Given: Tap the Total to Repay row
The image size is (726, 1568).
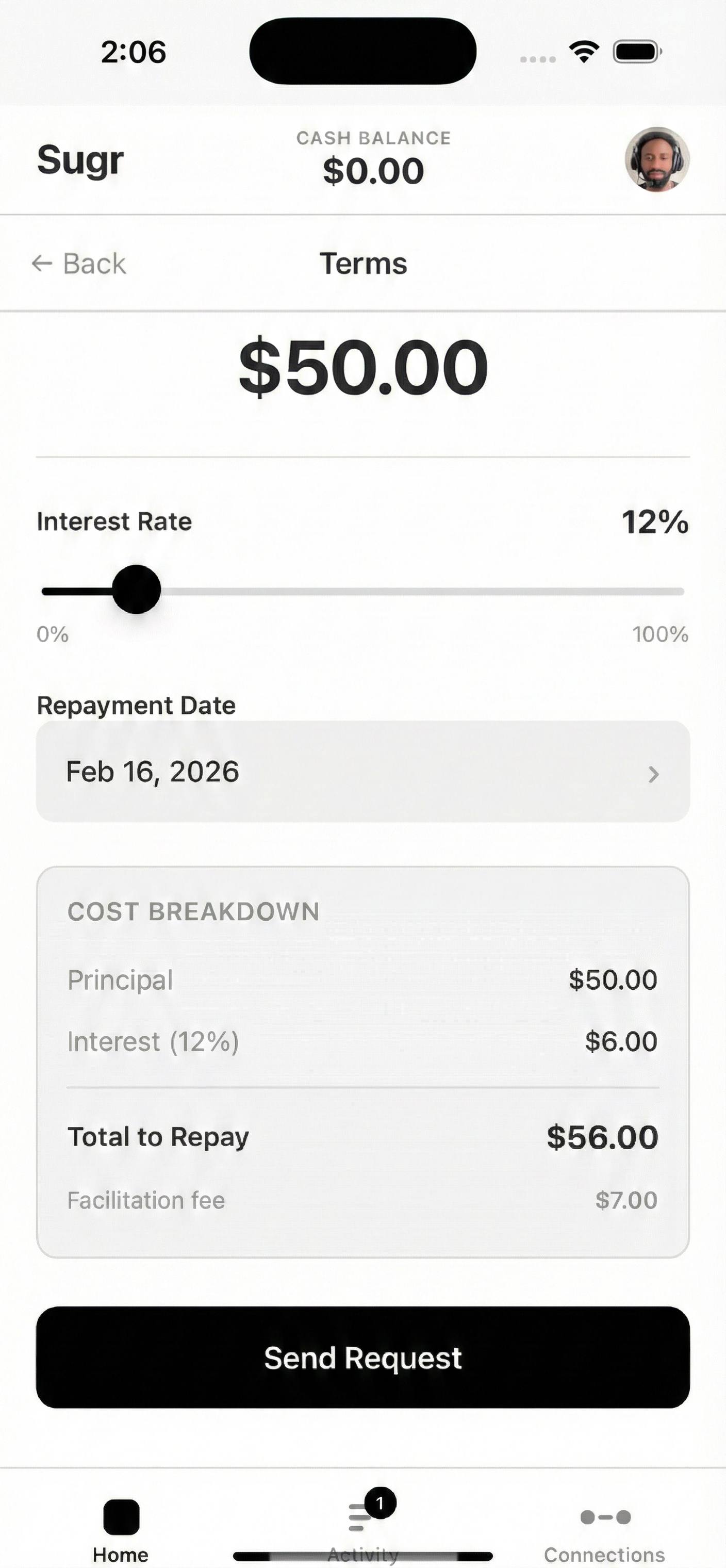Looking at the screenshot, I should pyautogui.click(x=364, y=1136).
